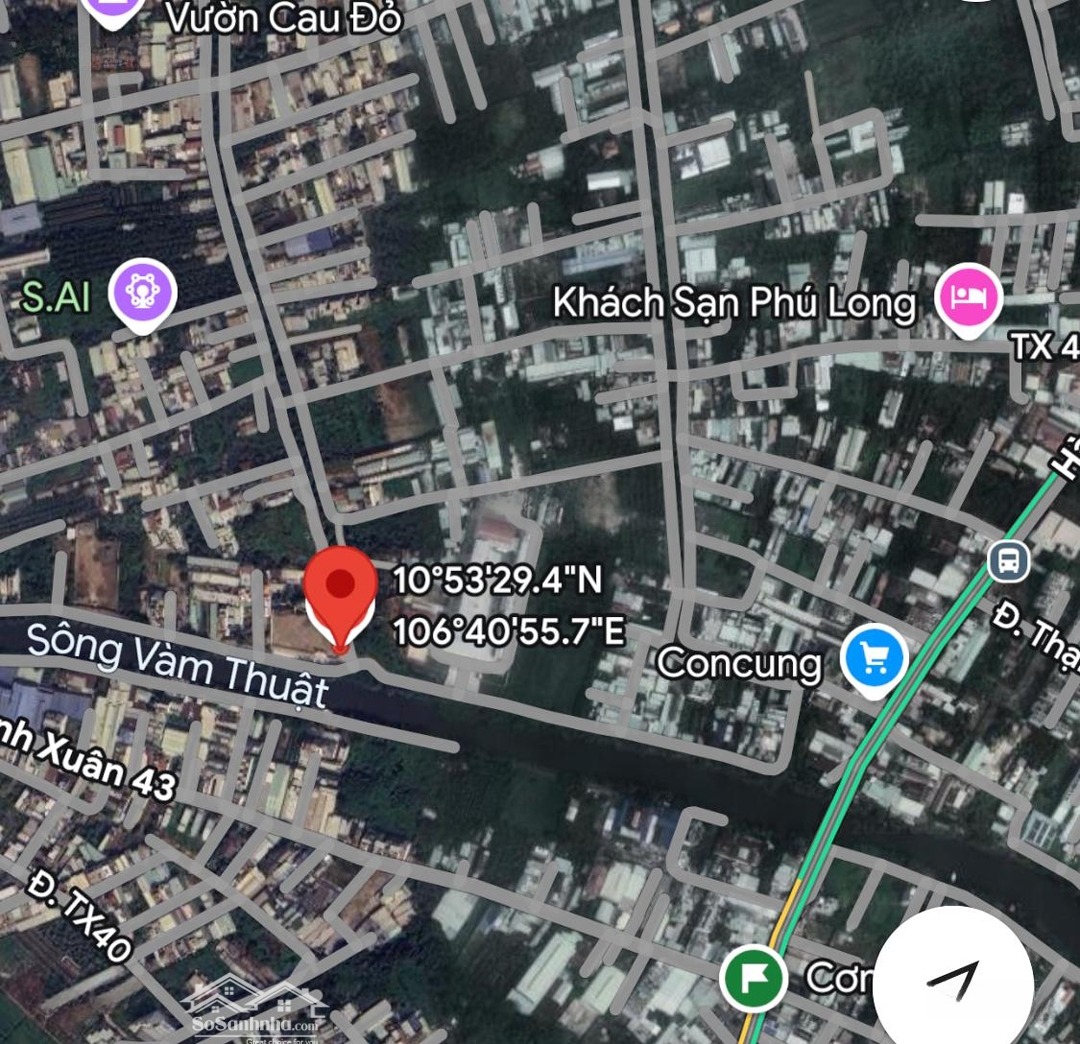The width and height of the screenshot is (1080, 1044).
Task: Select the green flag place marker
Action: point(753,975)
